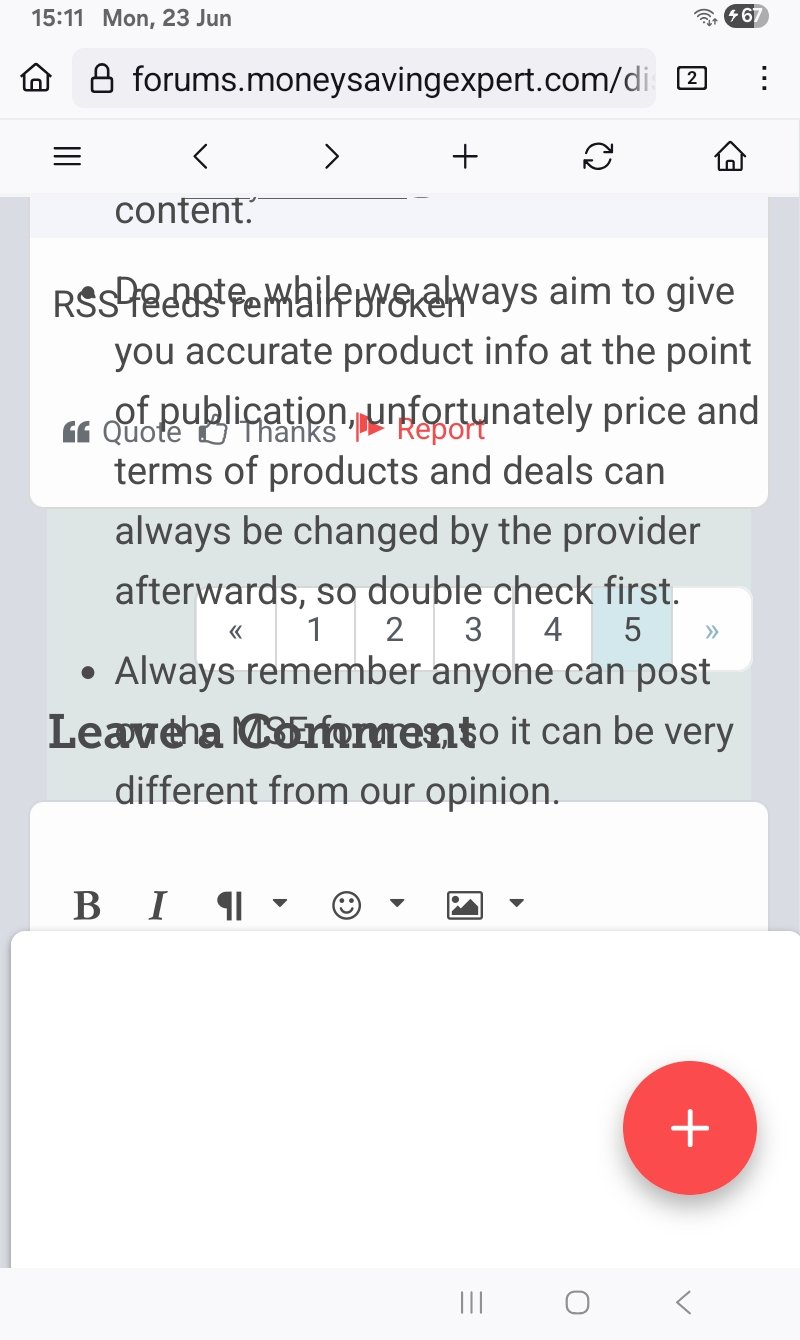Go forward with the toolbar right arrow

[x=332, y=157]
